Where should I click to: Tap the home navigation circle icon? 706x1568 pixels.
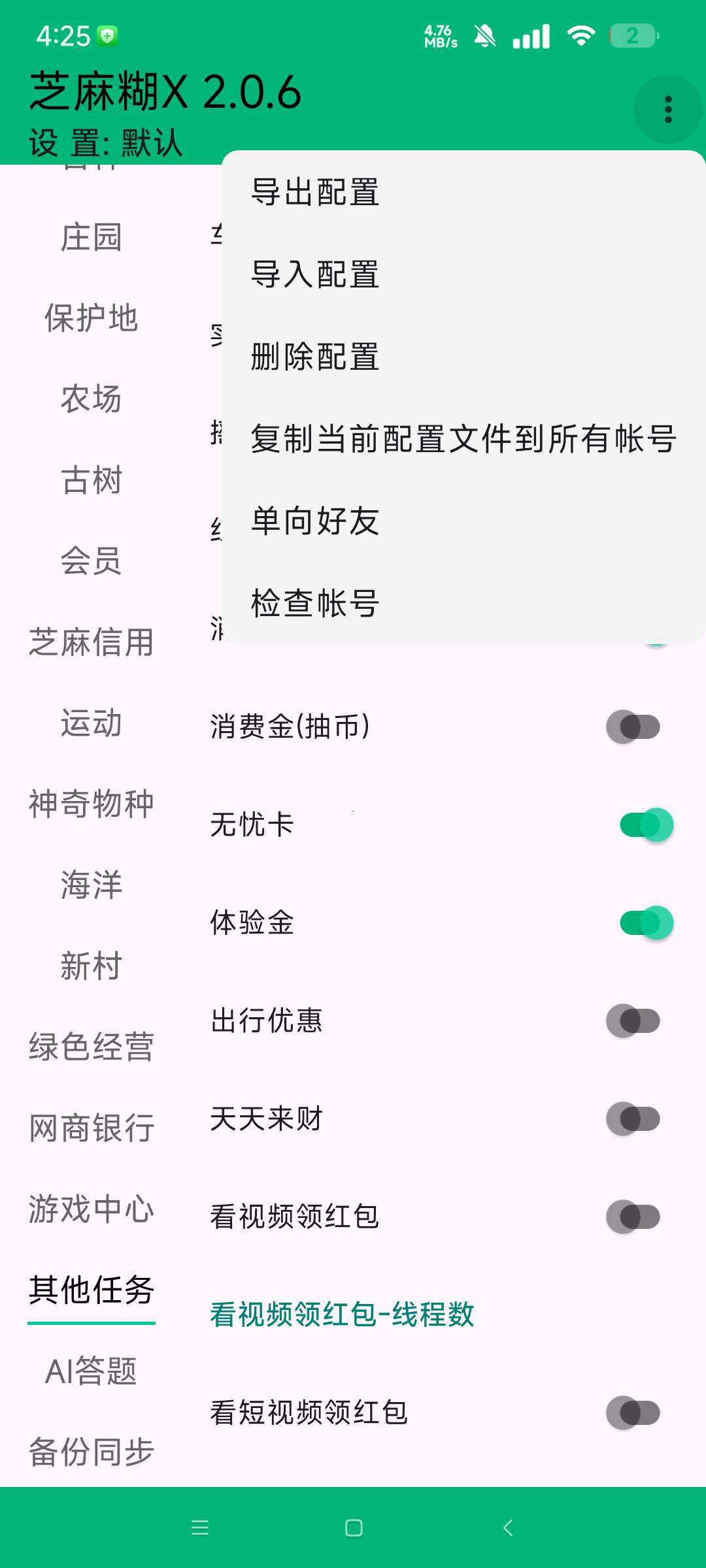click(x=352, y=1529)
